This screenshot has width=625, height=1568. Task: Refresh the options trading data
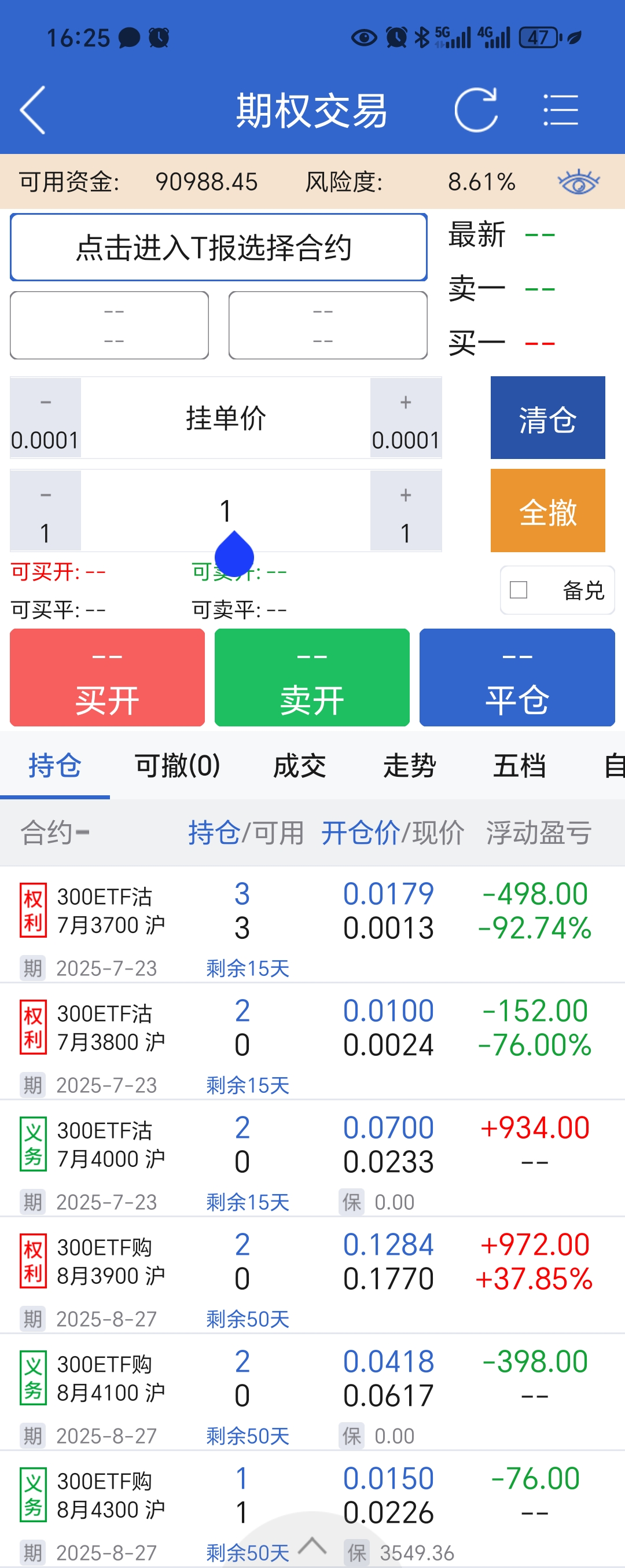pos(476,110)
